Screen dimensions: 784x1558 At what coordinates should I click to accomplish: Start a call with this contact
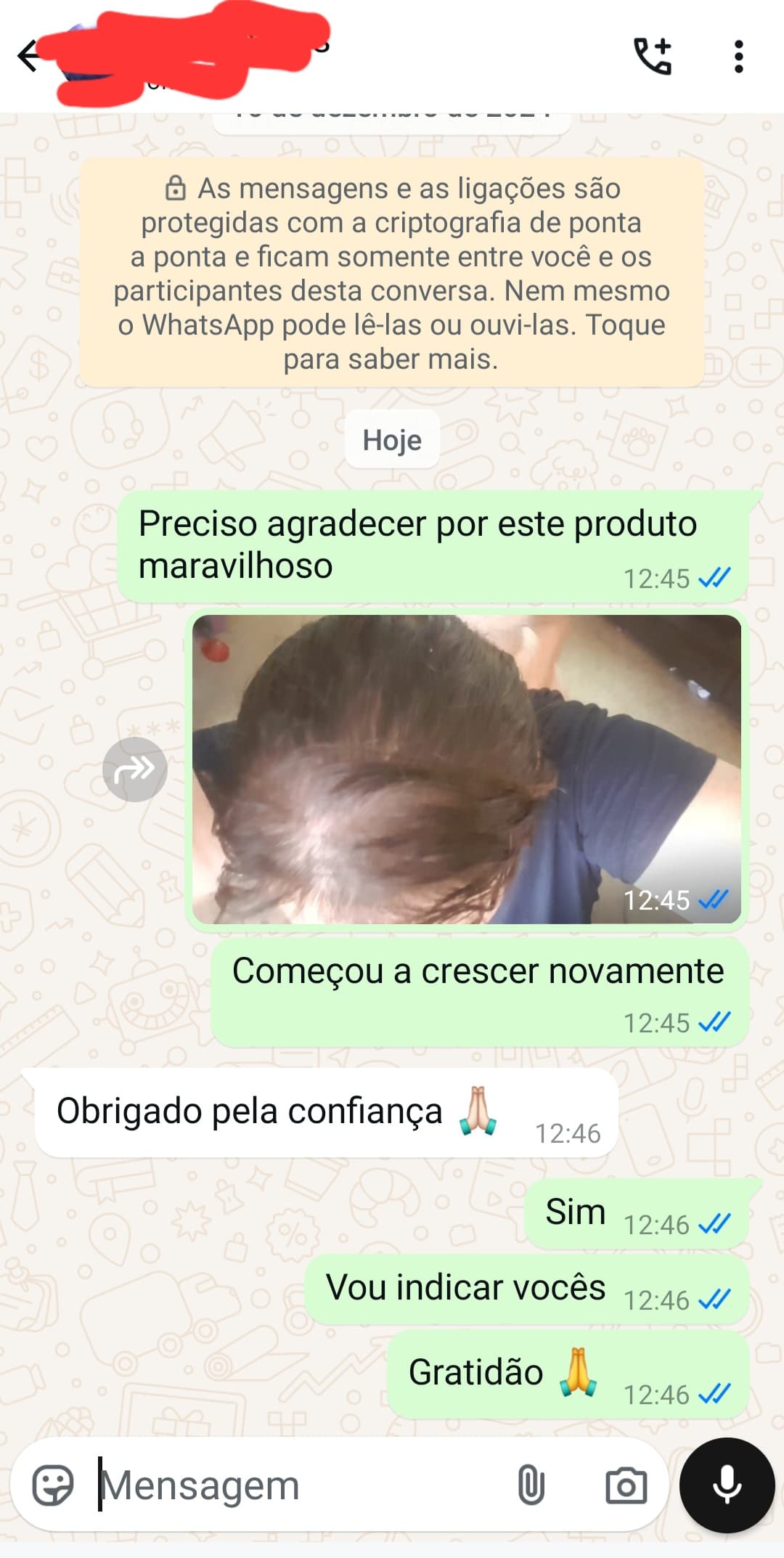(x=653, y=57)
